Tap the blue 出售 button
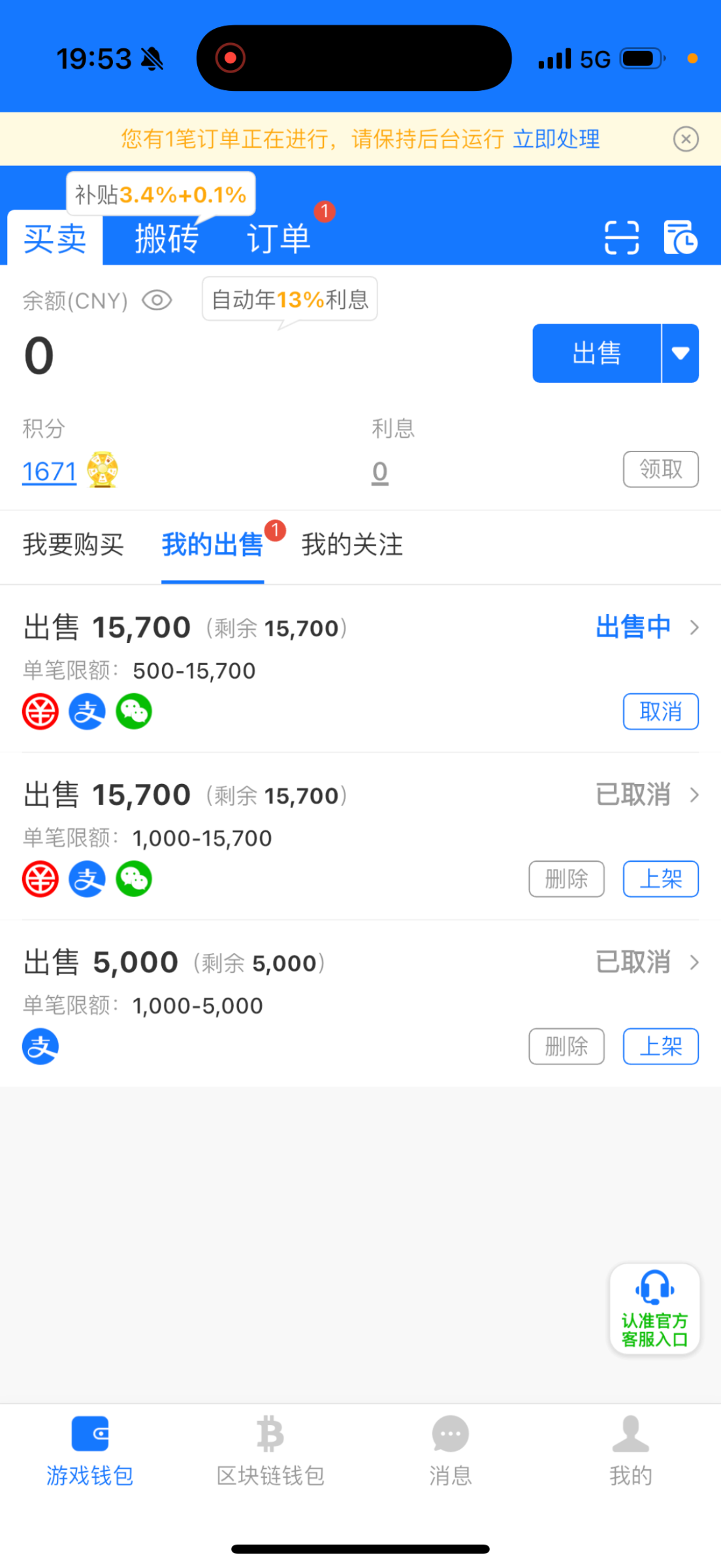Screen dimensions: 721x1568 pyautogui.click(x=597, y=353)
